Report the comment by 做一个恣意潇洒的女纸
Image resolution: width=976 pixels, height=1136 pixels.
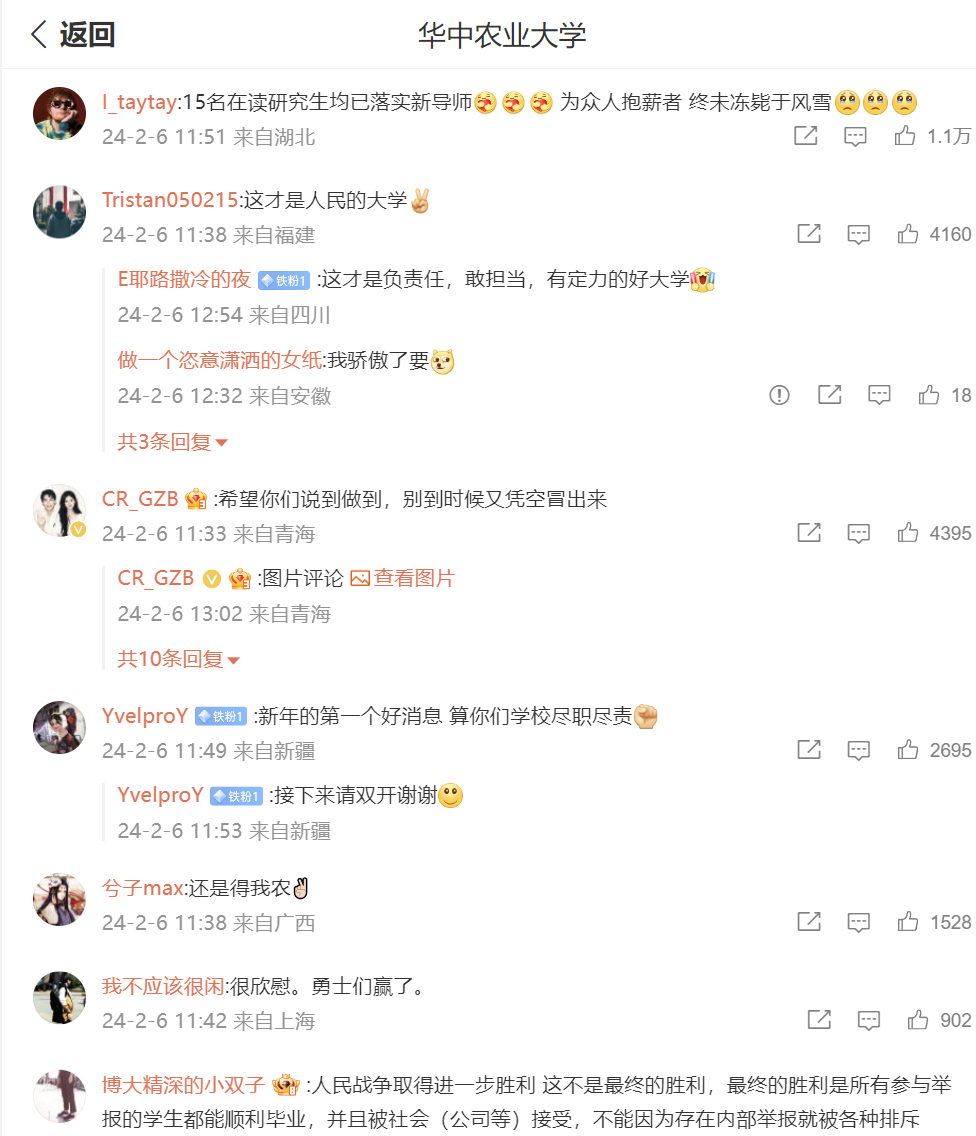pyautogui.click(x=779, y=395)
